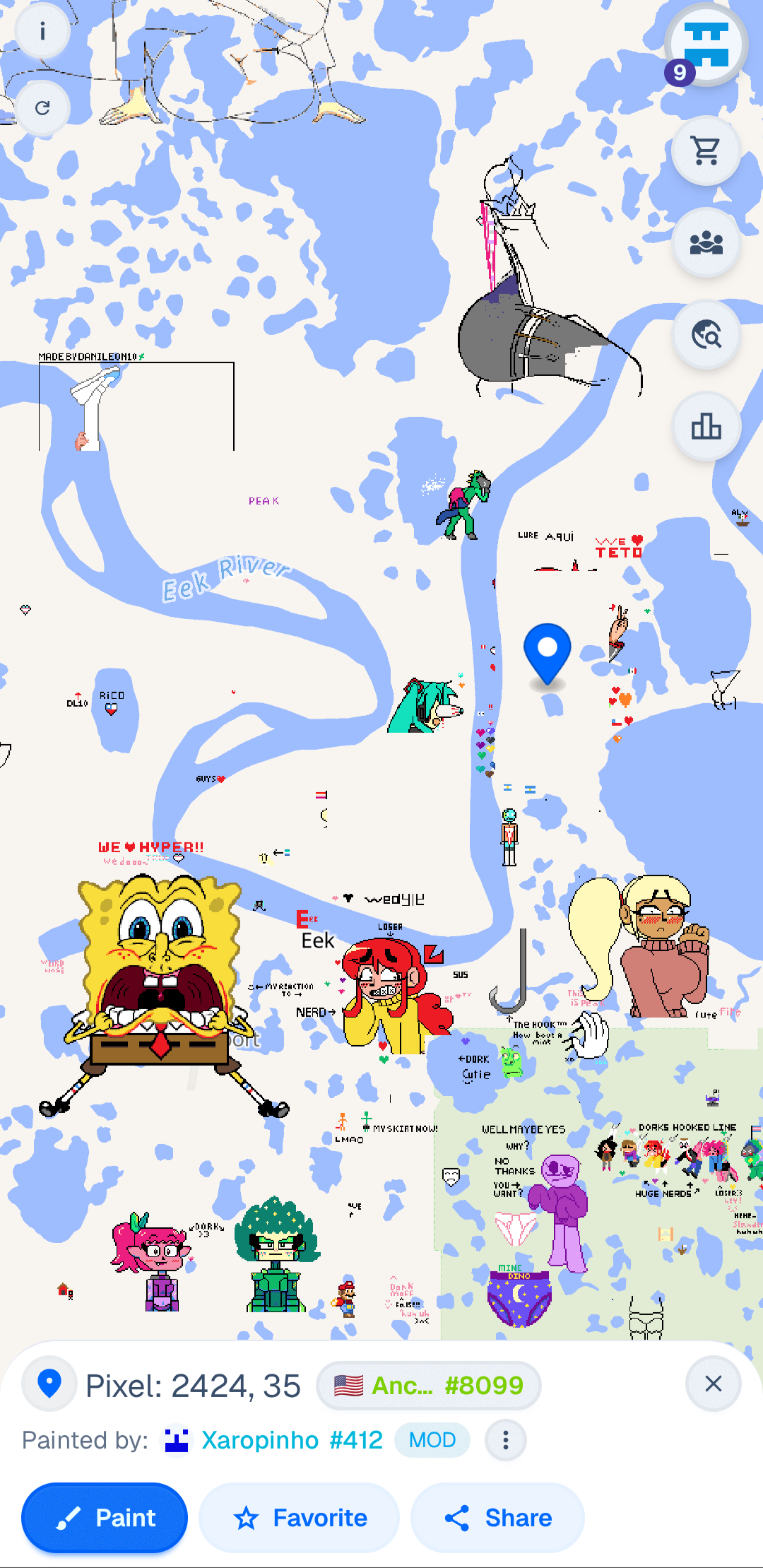Open the profile avatar with badge 9
Viewport: 763px width, 1568px height.
click(706, 45)
